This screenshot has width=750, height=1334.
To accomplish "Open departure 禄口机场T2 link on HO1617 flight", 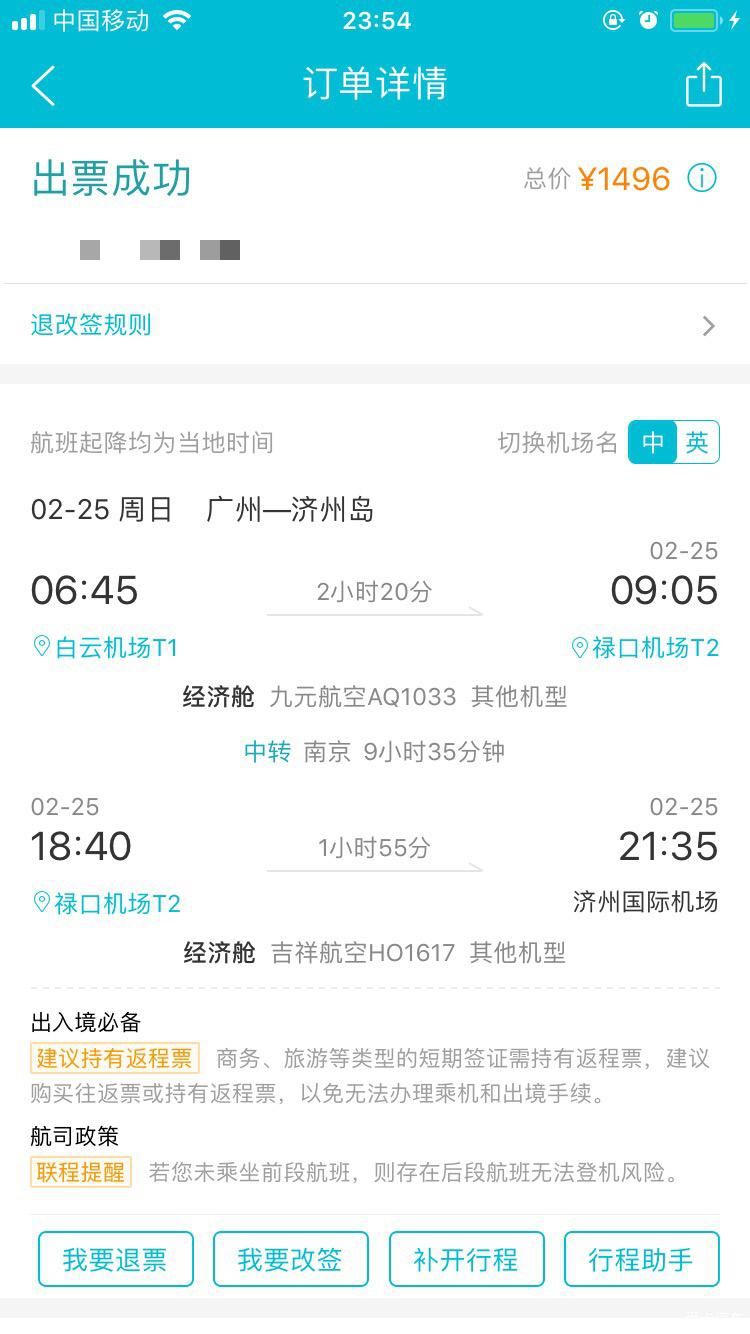I will (x=106, y=904).
